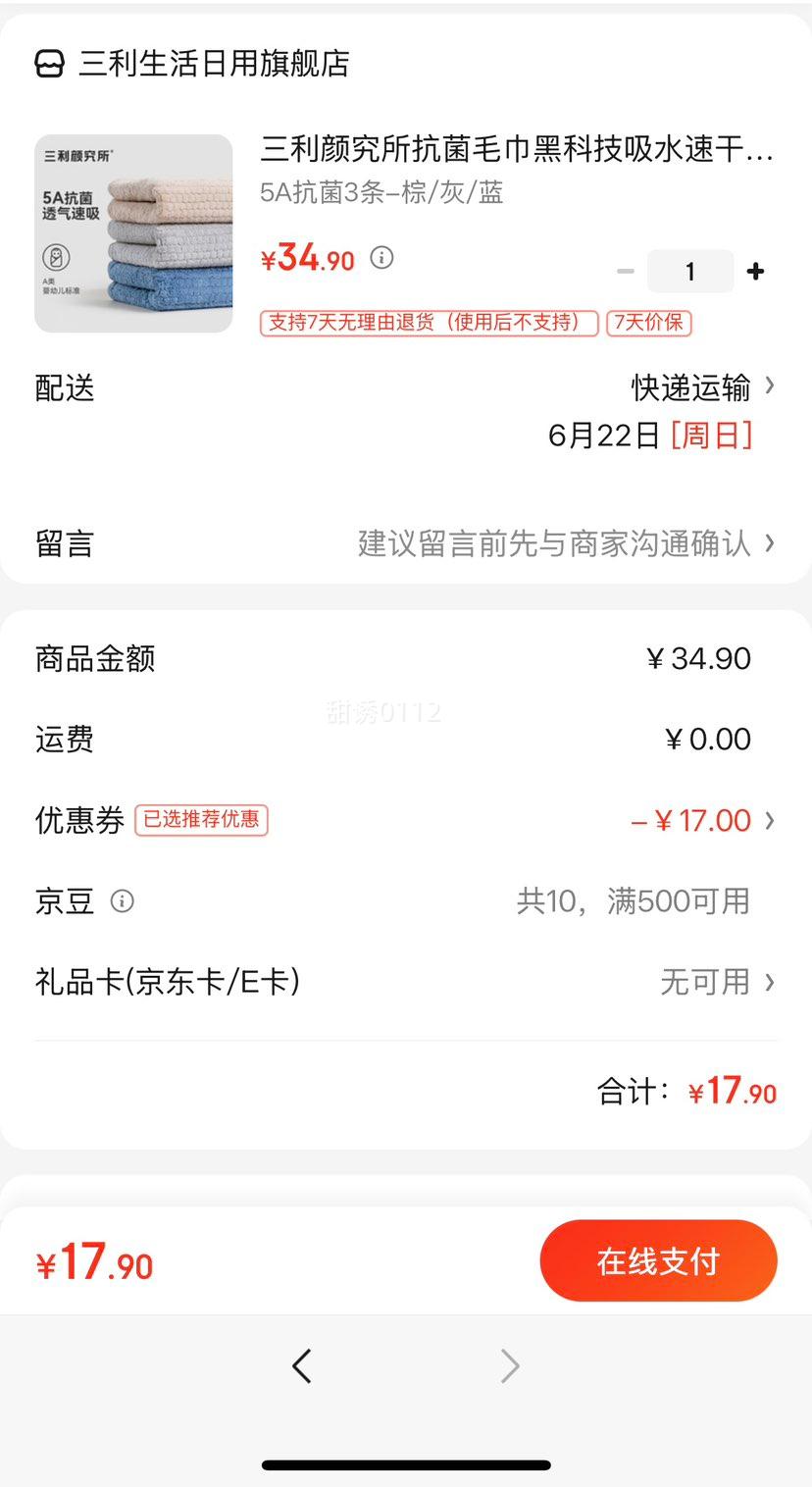Go back with the browser back arrow
The width and height of the screenshot is (812, 1487).
pos(302,1365)
